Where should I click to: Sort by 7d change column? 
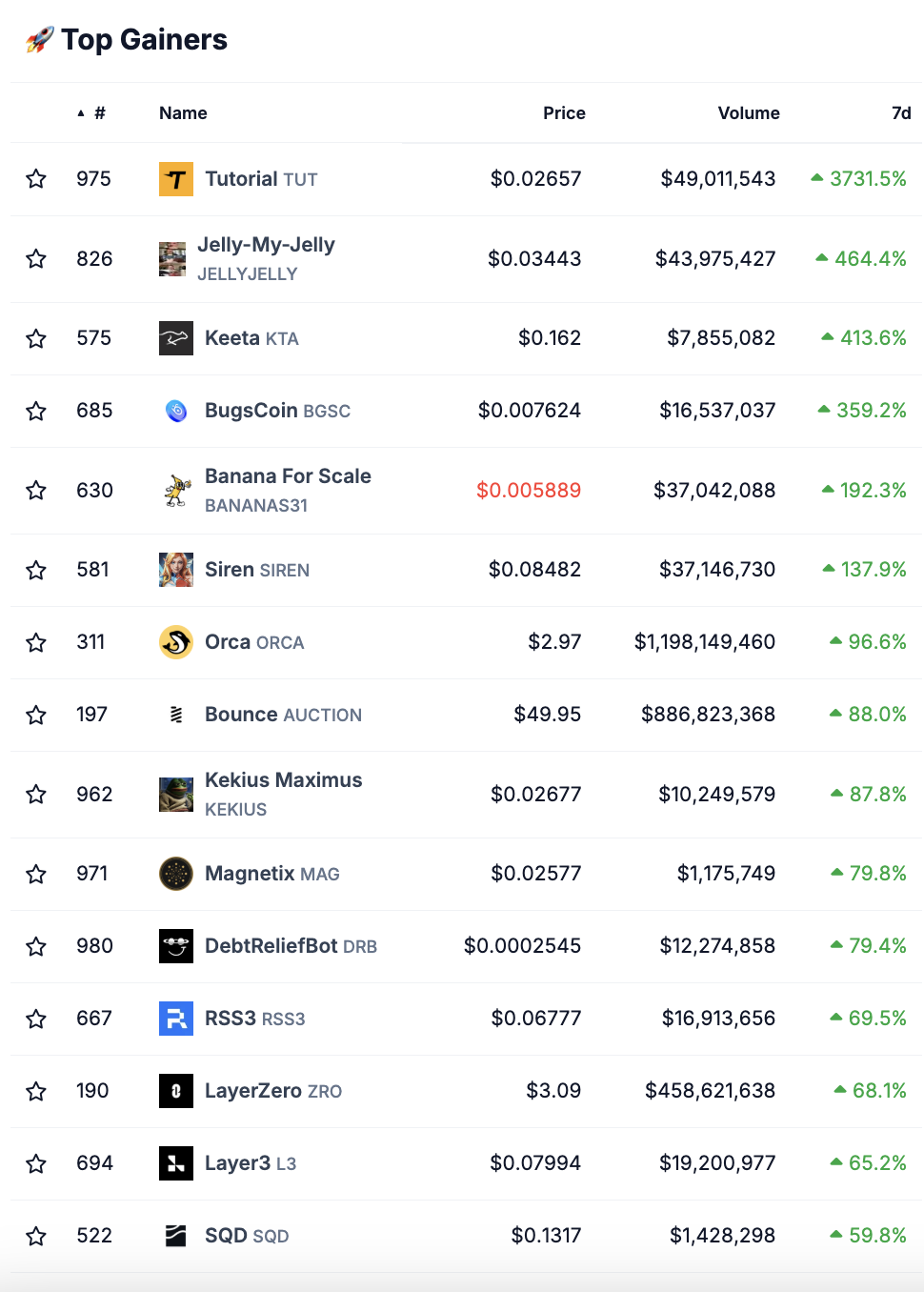point(900,113)
